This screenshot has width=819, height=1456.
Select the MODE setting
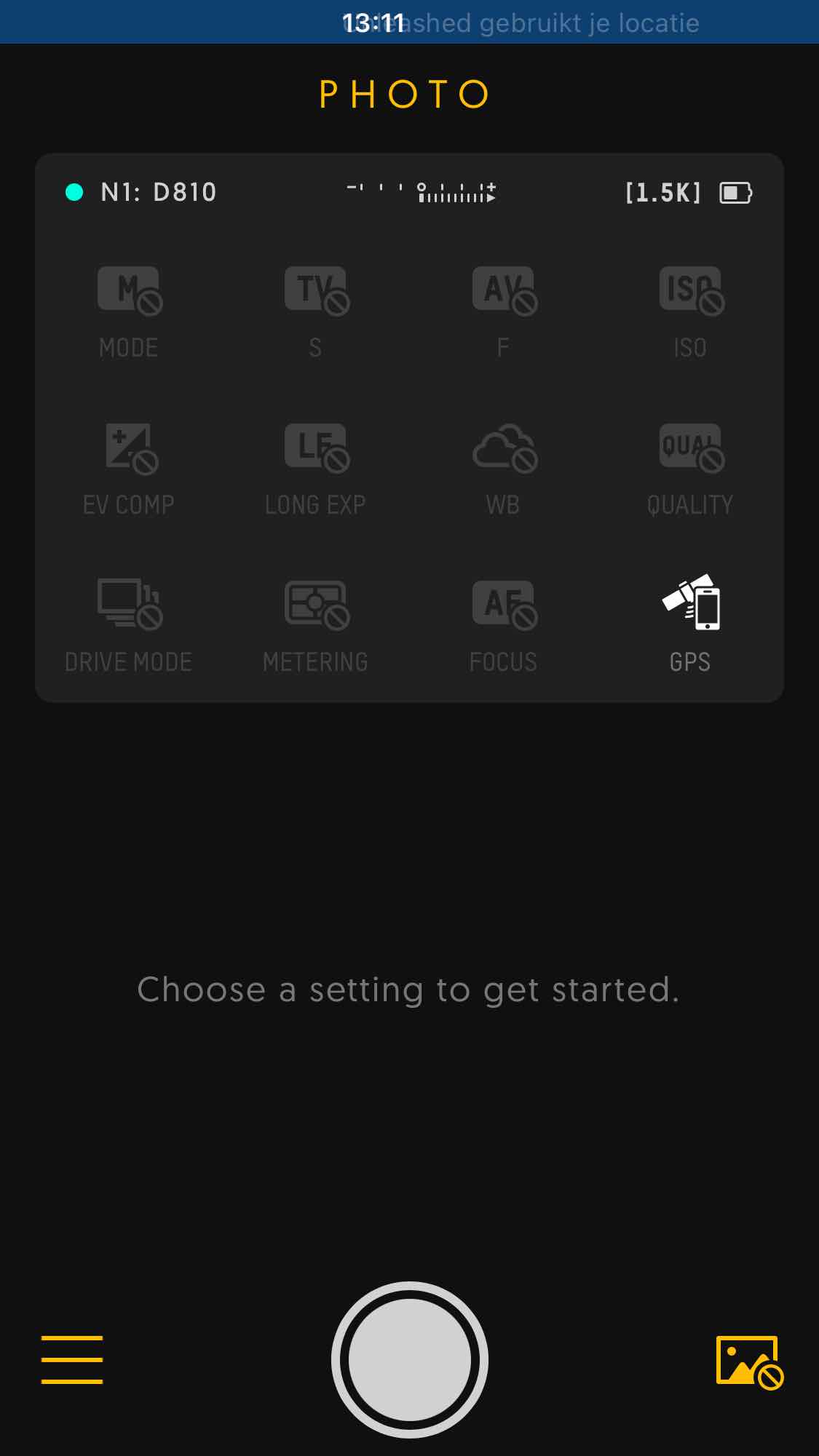[129, 311]
